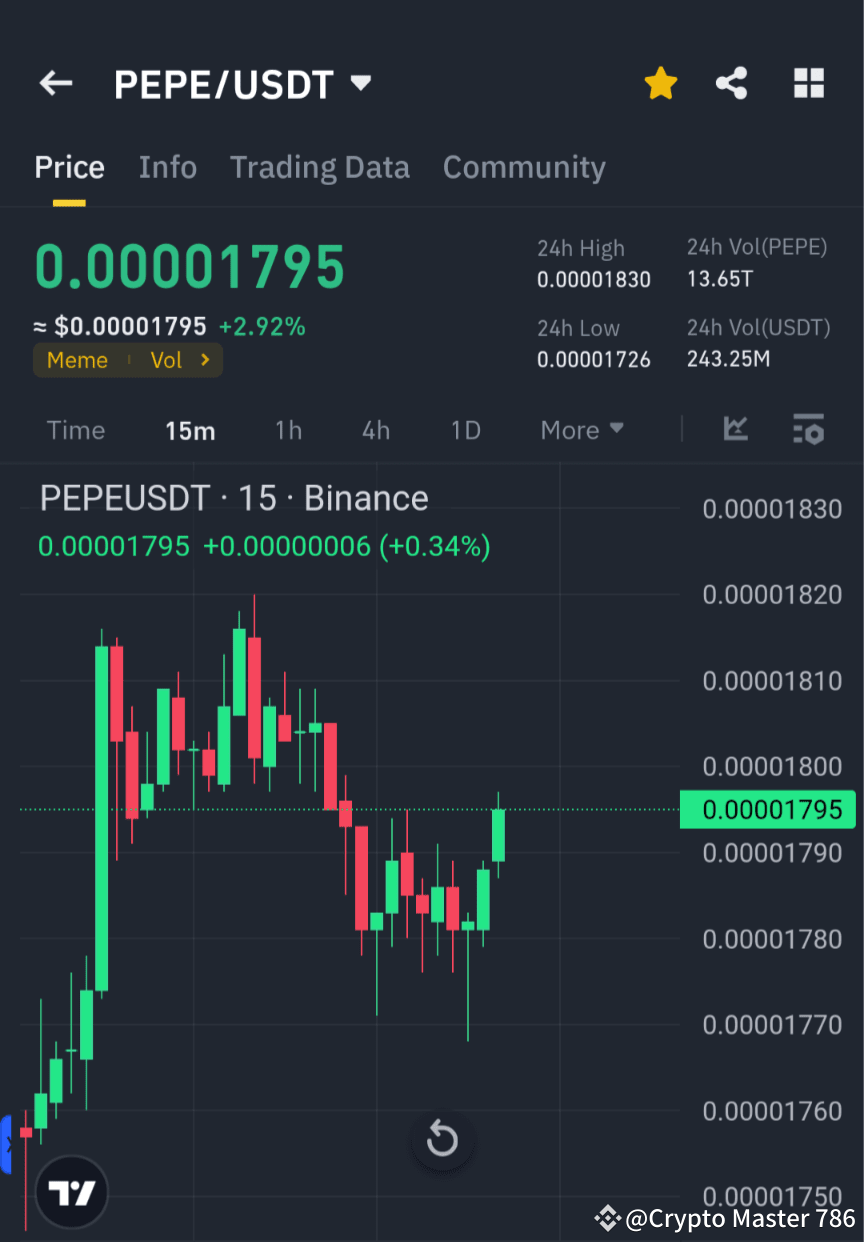This screenshot has width=864, height=1242.
Task: Tap the refresh icon on the chart
Action: (442, 1139)
